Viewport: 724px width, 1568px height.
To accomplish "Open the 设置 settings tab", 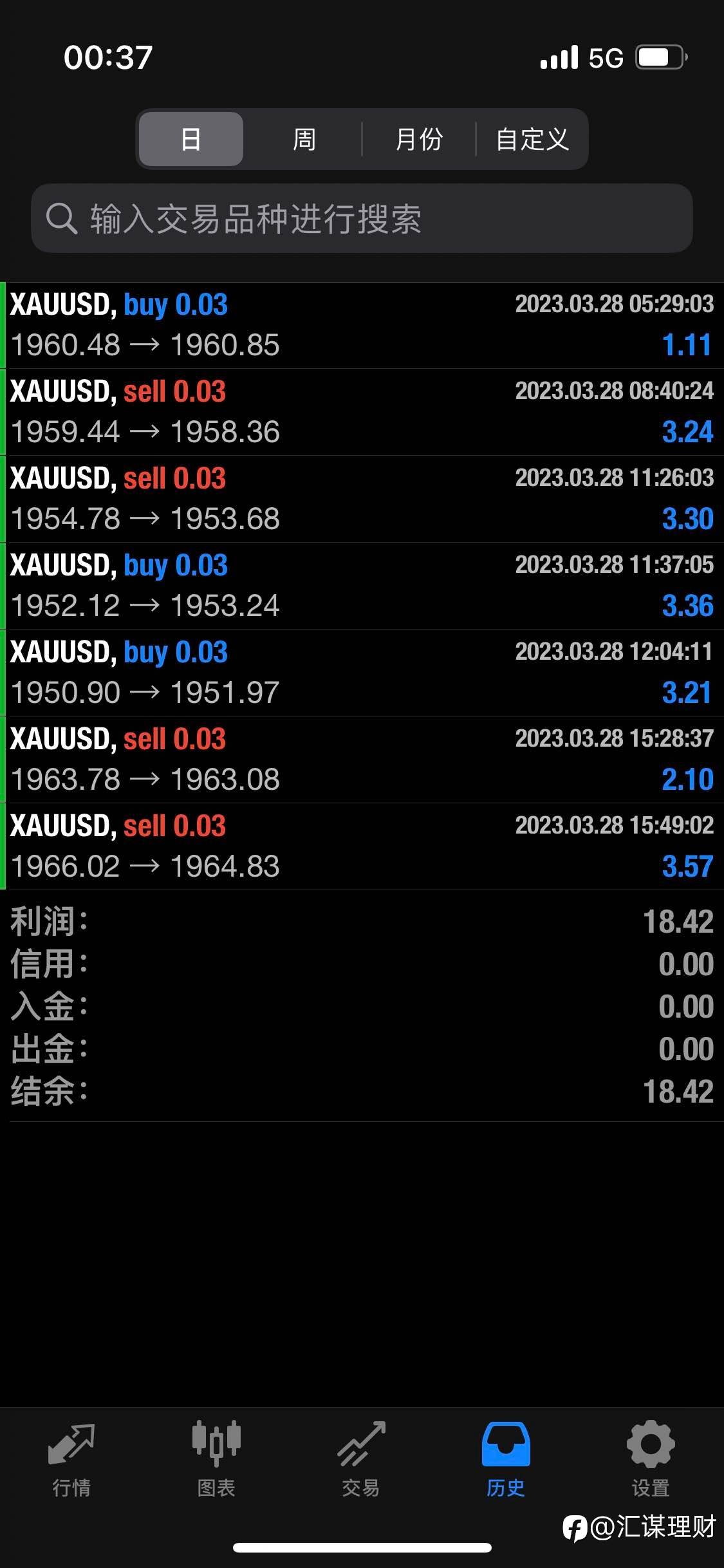I will coord(651,1459).
